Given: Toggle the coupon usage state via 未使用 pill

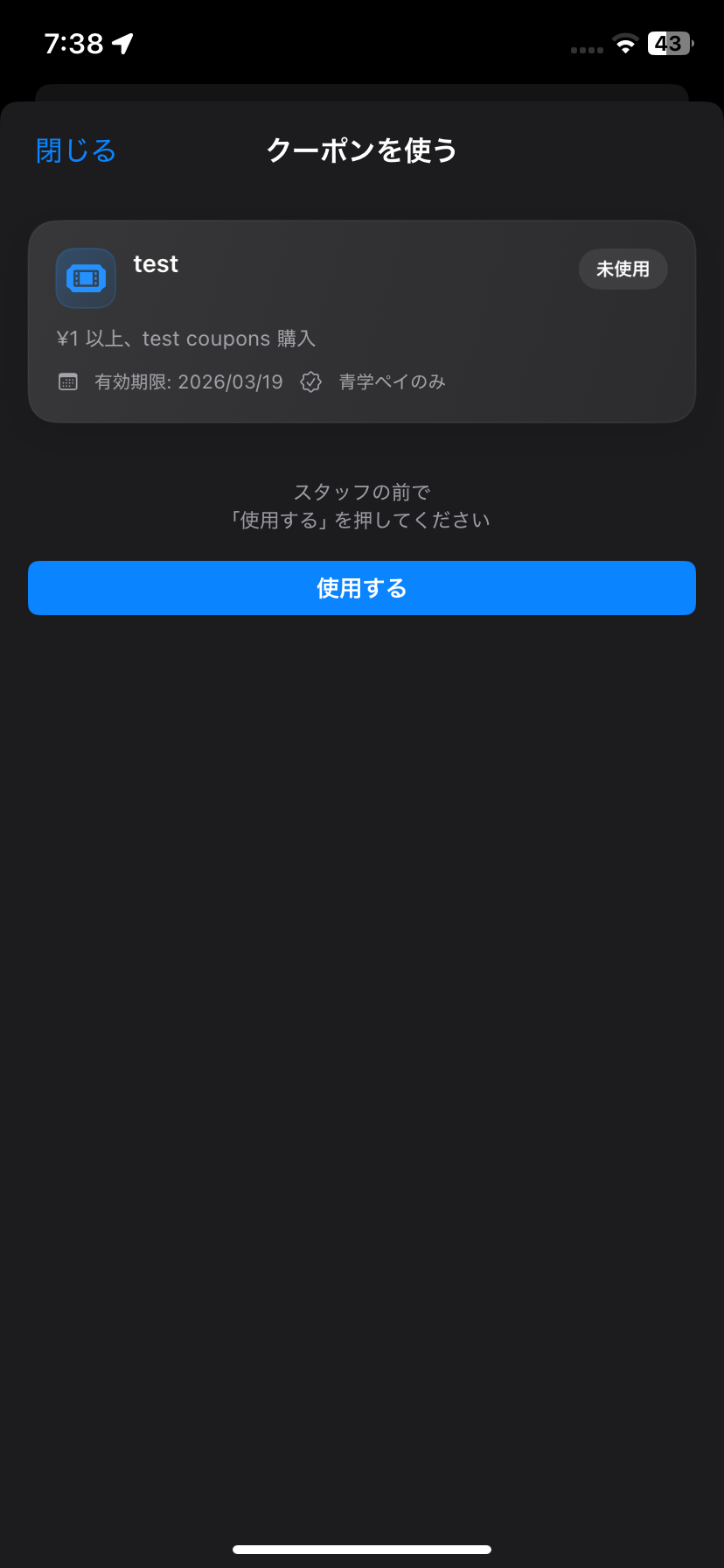Looking at the screenshot, I should point(623,269).
